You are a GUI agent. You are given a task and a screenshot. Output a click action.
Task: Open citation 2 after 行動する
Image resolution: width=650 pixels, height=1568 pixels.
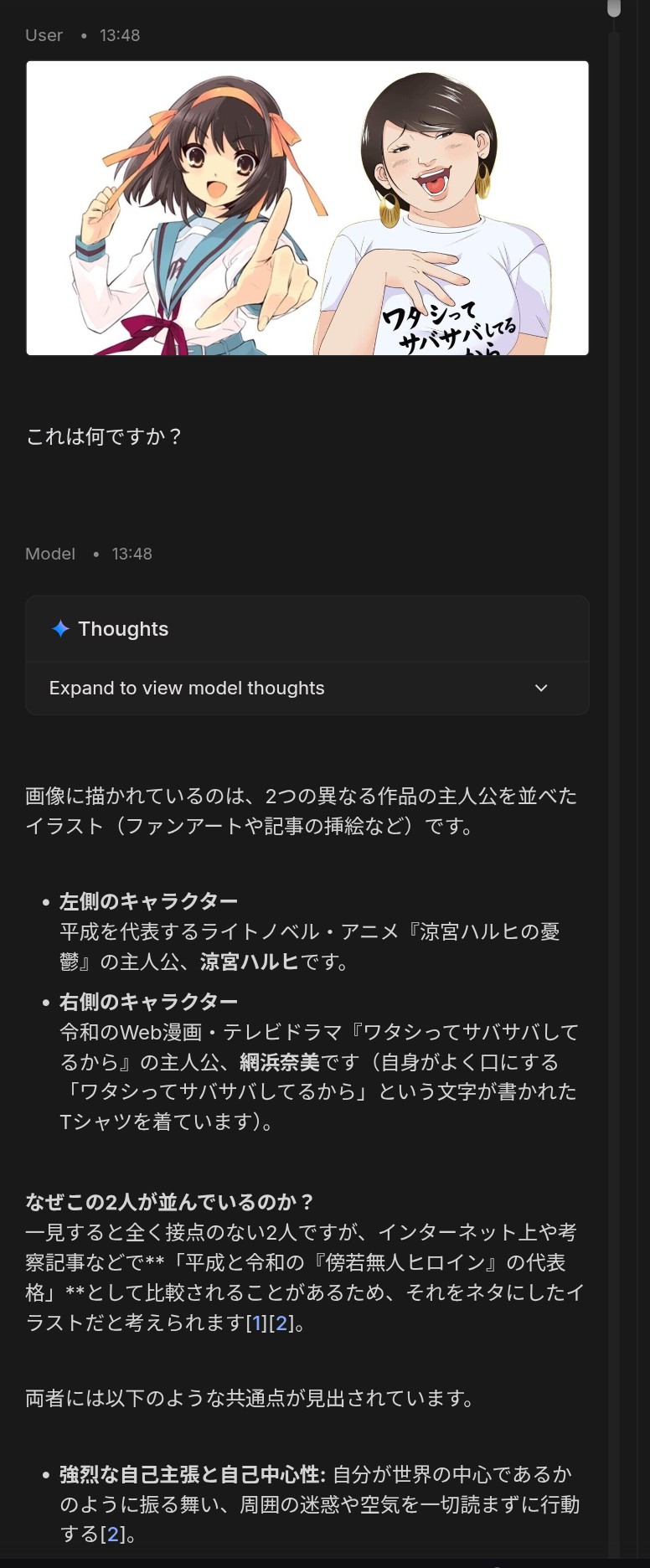112,1534
